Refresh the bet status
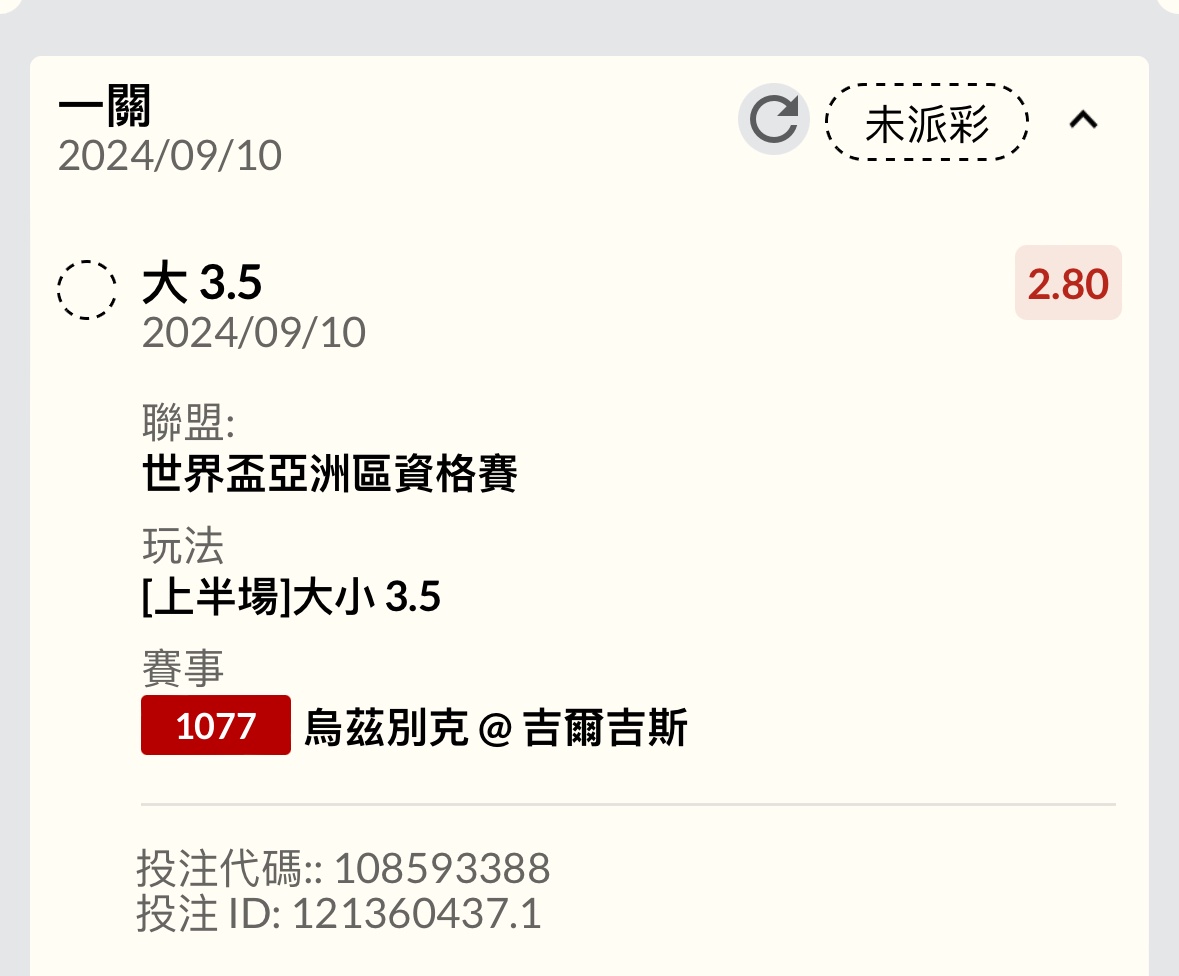This screenshot has height=976, width=1179. pos(773,120)
